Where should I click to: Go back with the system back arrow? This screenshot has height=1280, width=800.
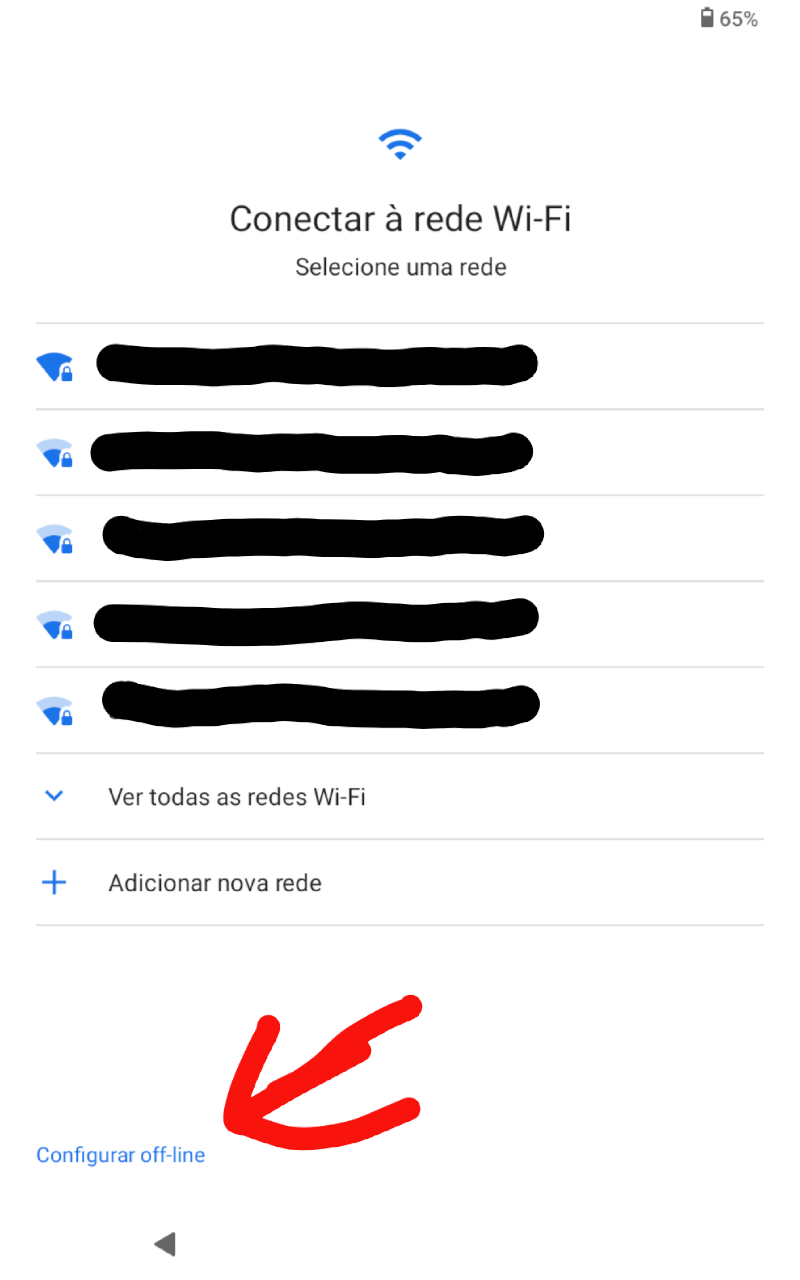point(165,1244)
